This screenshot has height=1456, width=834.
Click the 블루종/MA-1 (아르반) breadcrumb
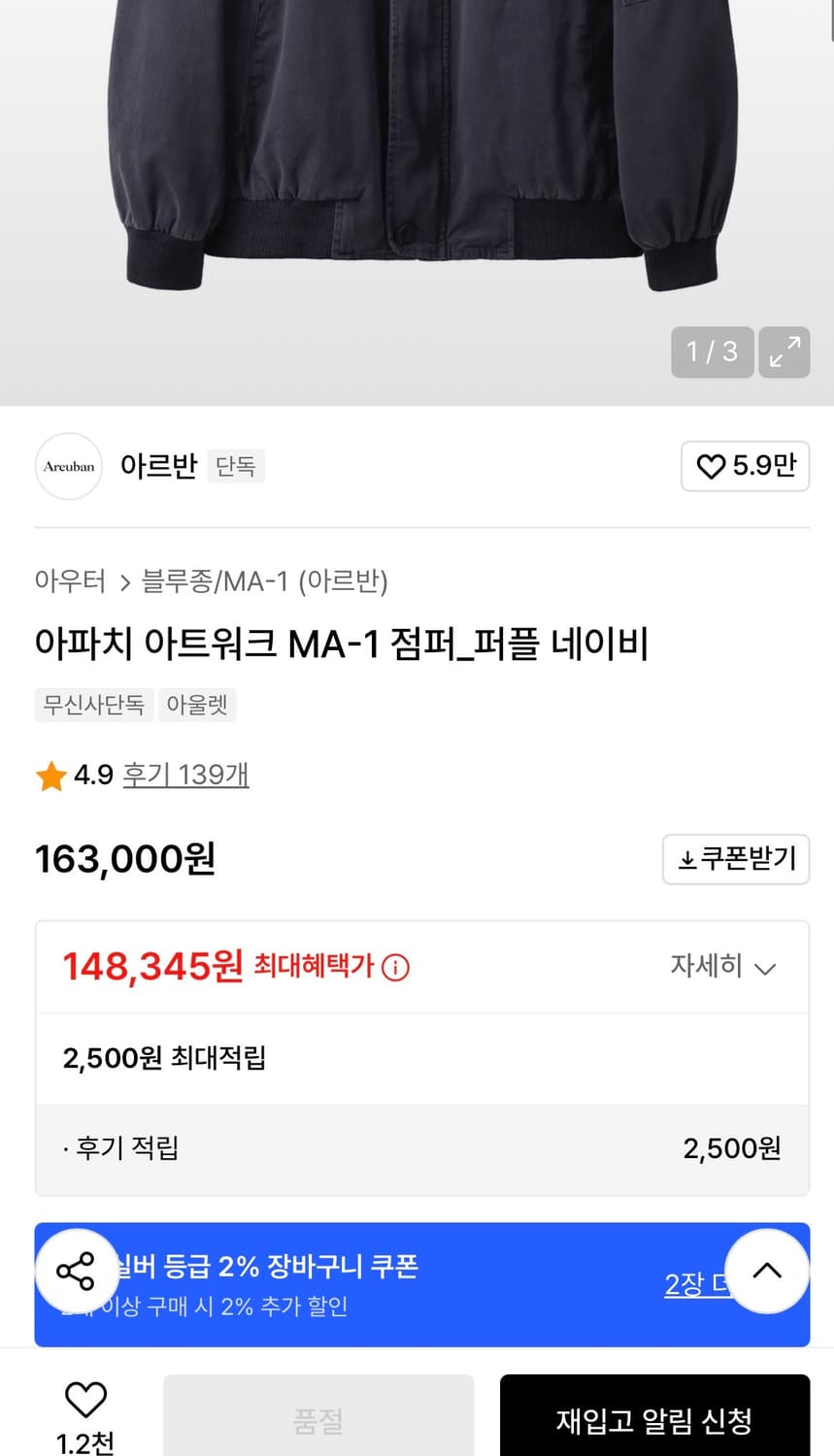point(261,581)
